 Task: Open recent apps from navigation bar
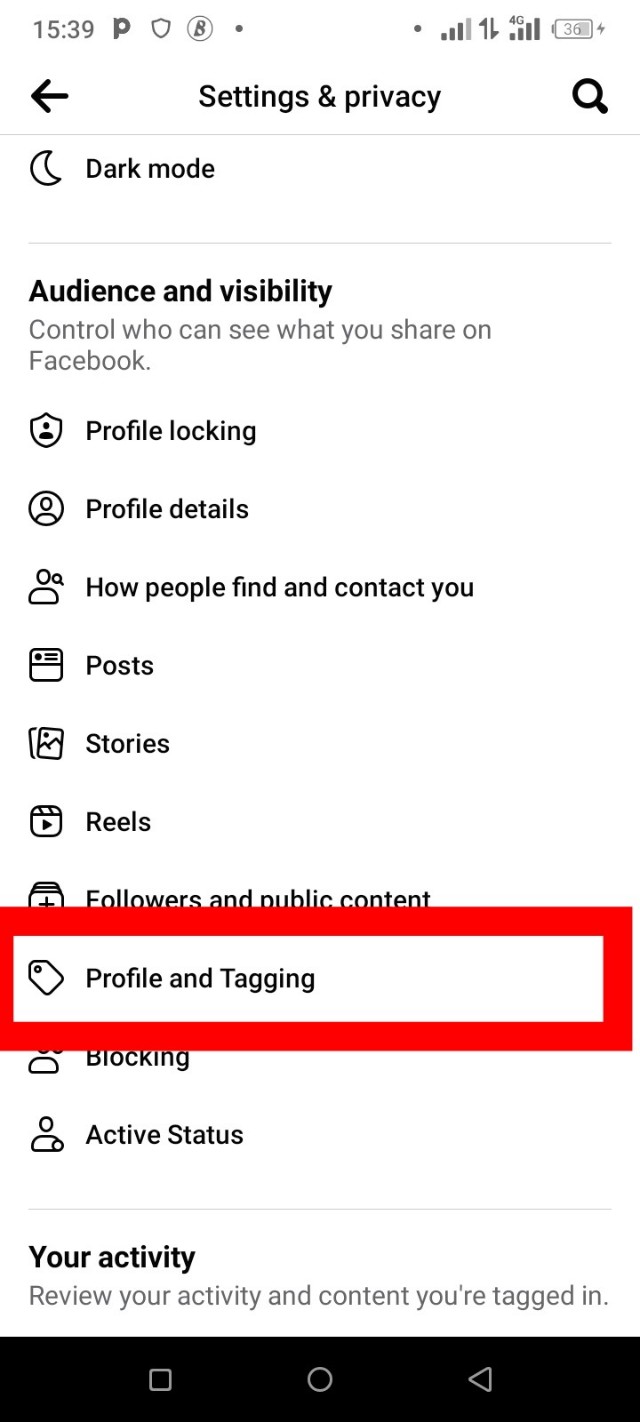tap(160, 1380)
